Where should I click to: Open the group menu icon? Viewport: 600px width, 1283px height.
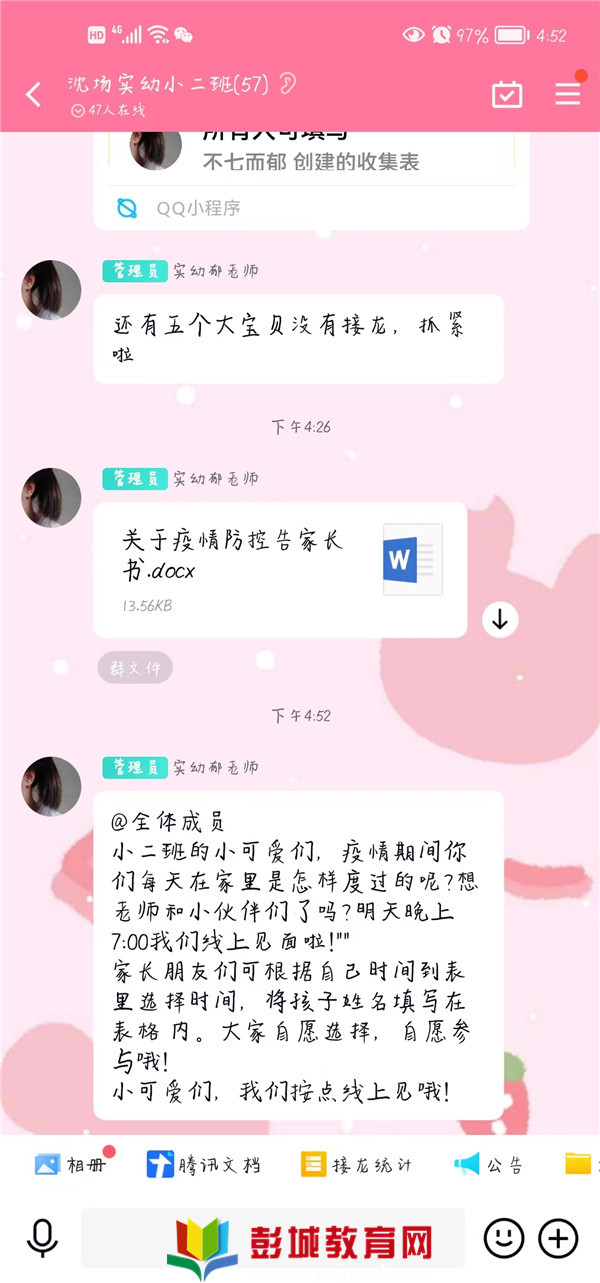point(568,93)
